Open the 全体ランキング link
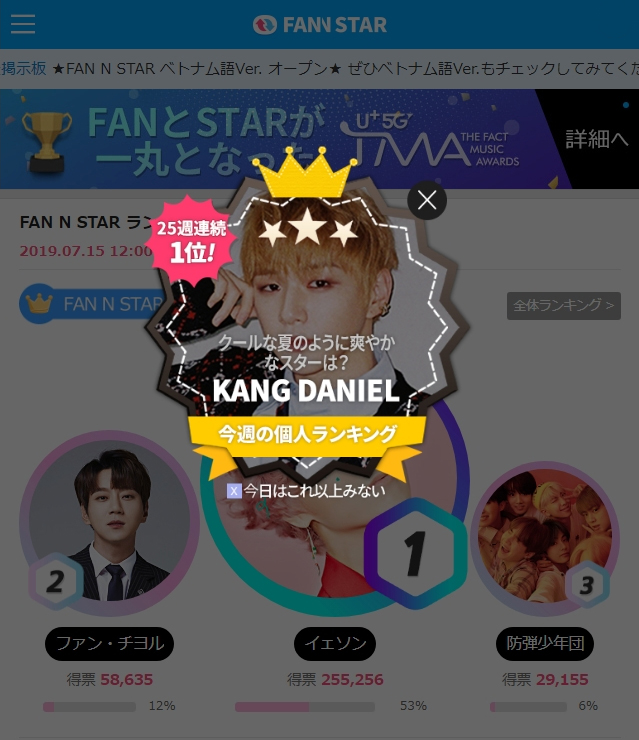 tap(563, 305)
